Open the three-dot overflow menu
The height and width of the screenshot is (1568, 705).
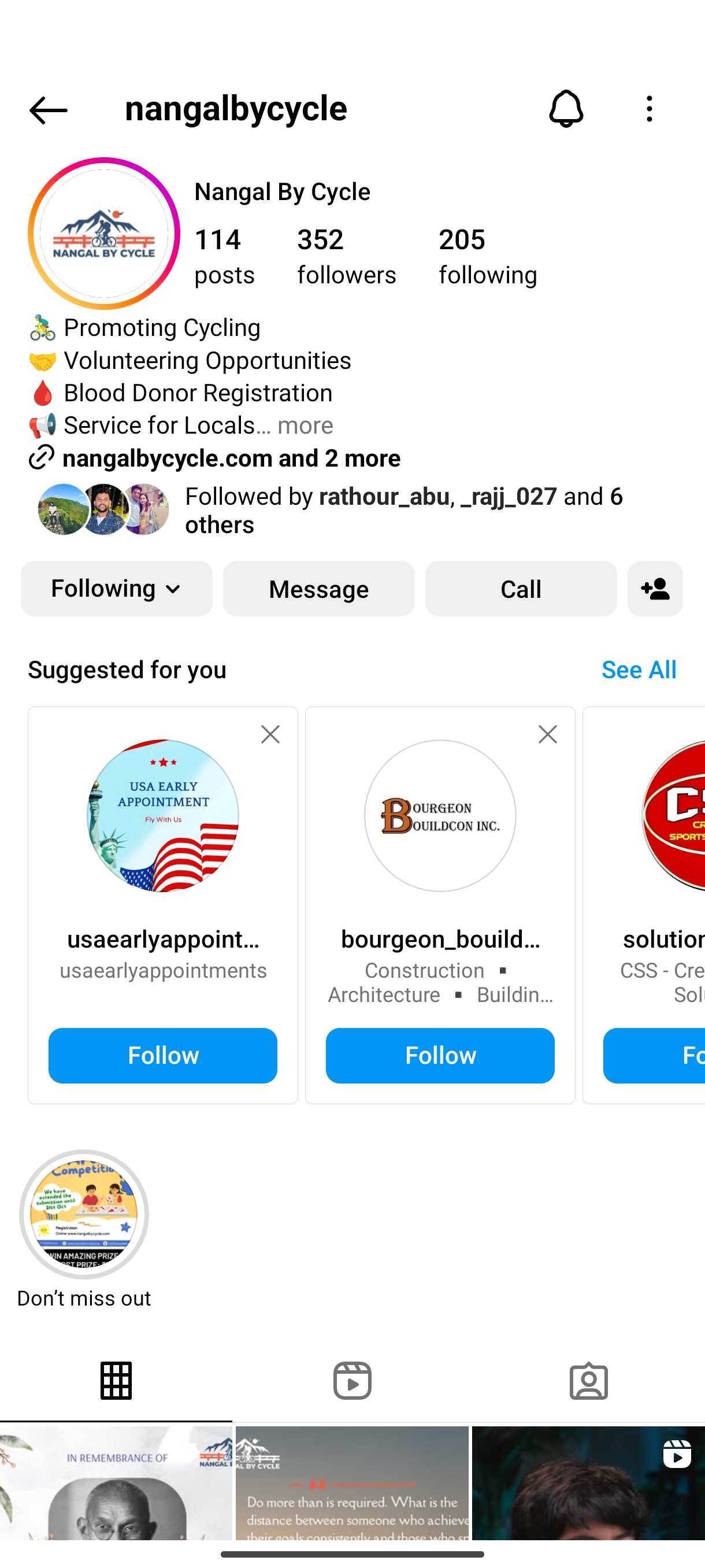pyautogui.click(x=649, y=109)
